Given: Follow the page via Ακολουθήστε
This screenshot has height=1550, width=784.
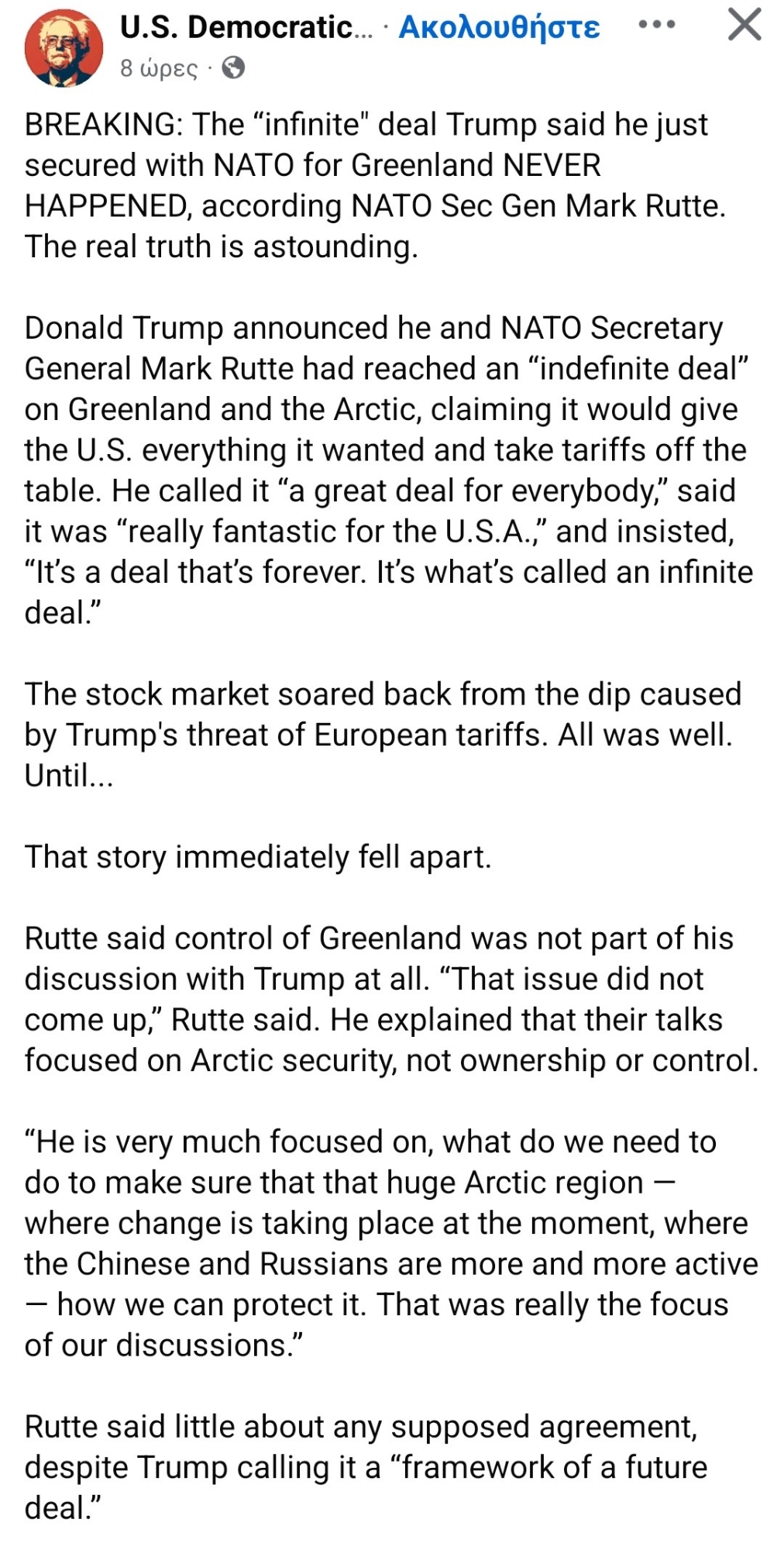Looking at the screenshot, I should click(499, 28).
